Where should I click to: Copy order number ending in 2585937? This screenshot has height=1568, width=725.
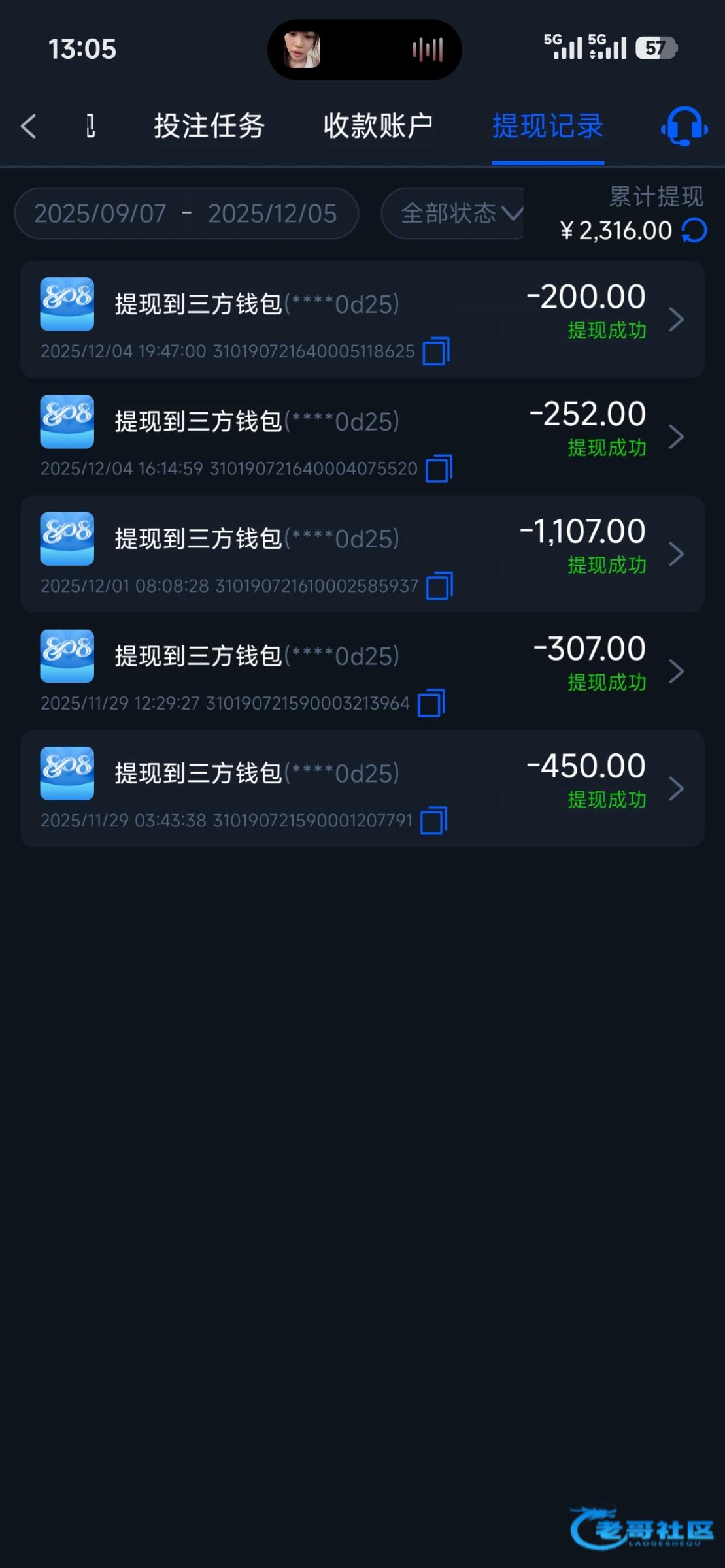click(439, 586)
